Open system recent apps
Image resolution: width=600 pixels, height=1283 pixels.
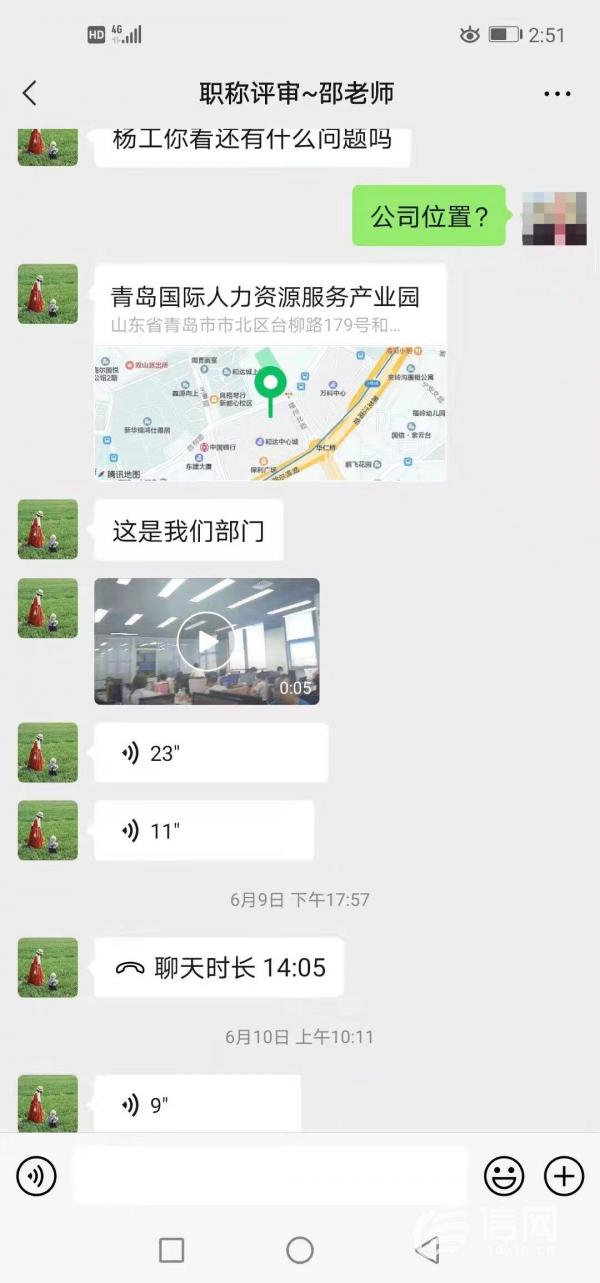pyautogui.click(x=172, y=1249)
